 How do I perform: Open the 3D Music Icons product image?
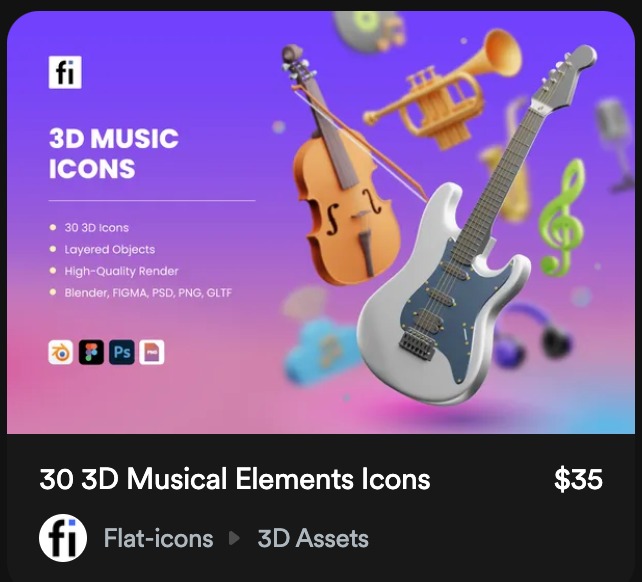point(321,222)
